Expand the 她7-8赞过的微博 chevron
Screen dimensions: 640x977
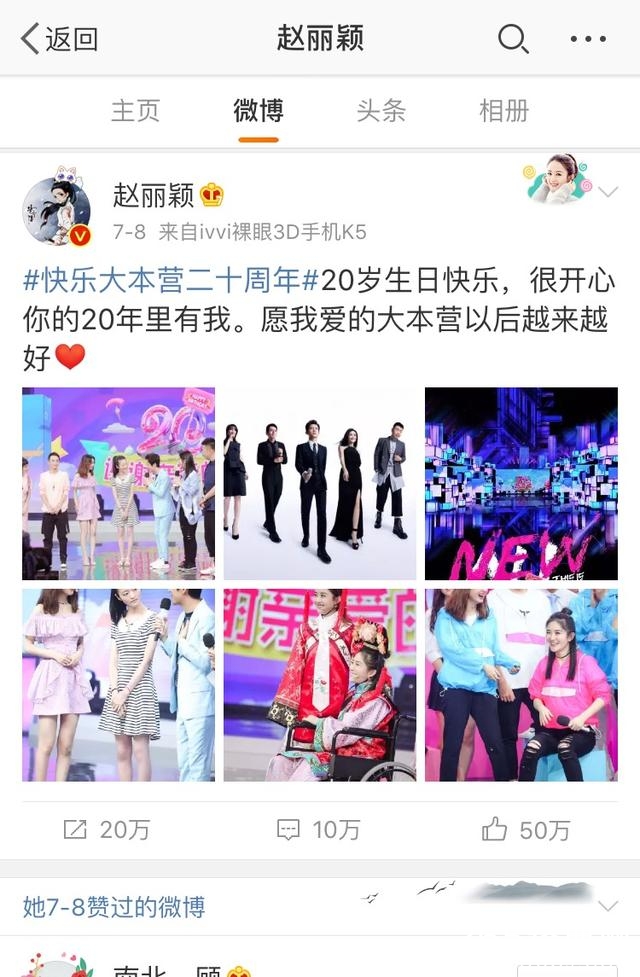pyautogui.click(x=607, y=906)
